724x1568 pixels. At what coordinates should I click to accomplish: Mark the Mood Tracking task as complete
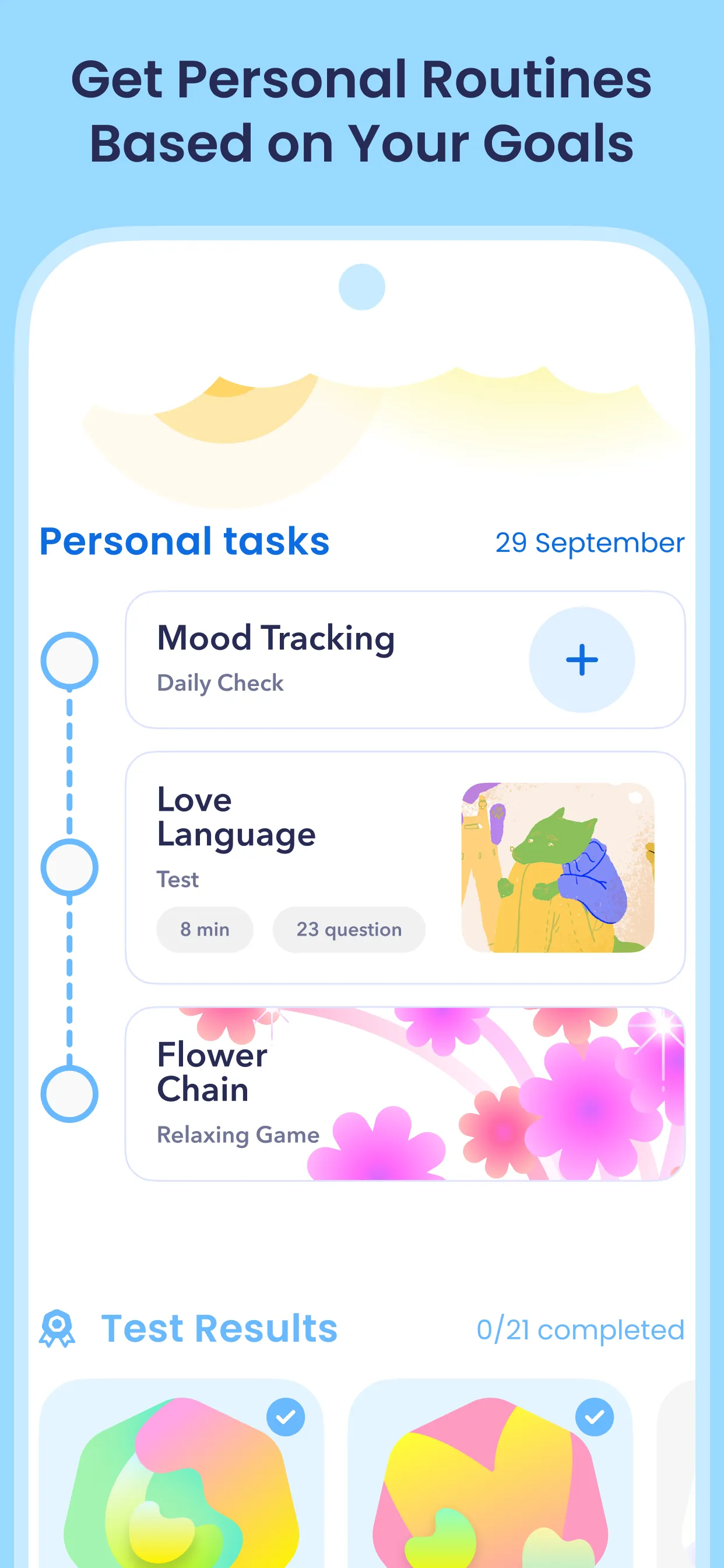point(581,659)
